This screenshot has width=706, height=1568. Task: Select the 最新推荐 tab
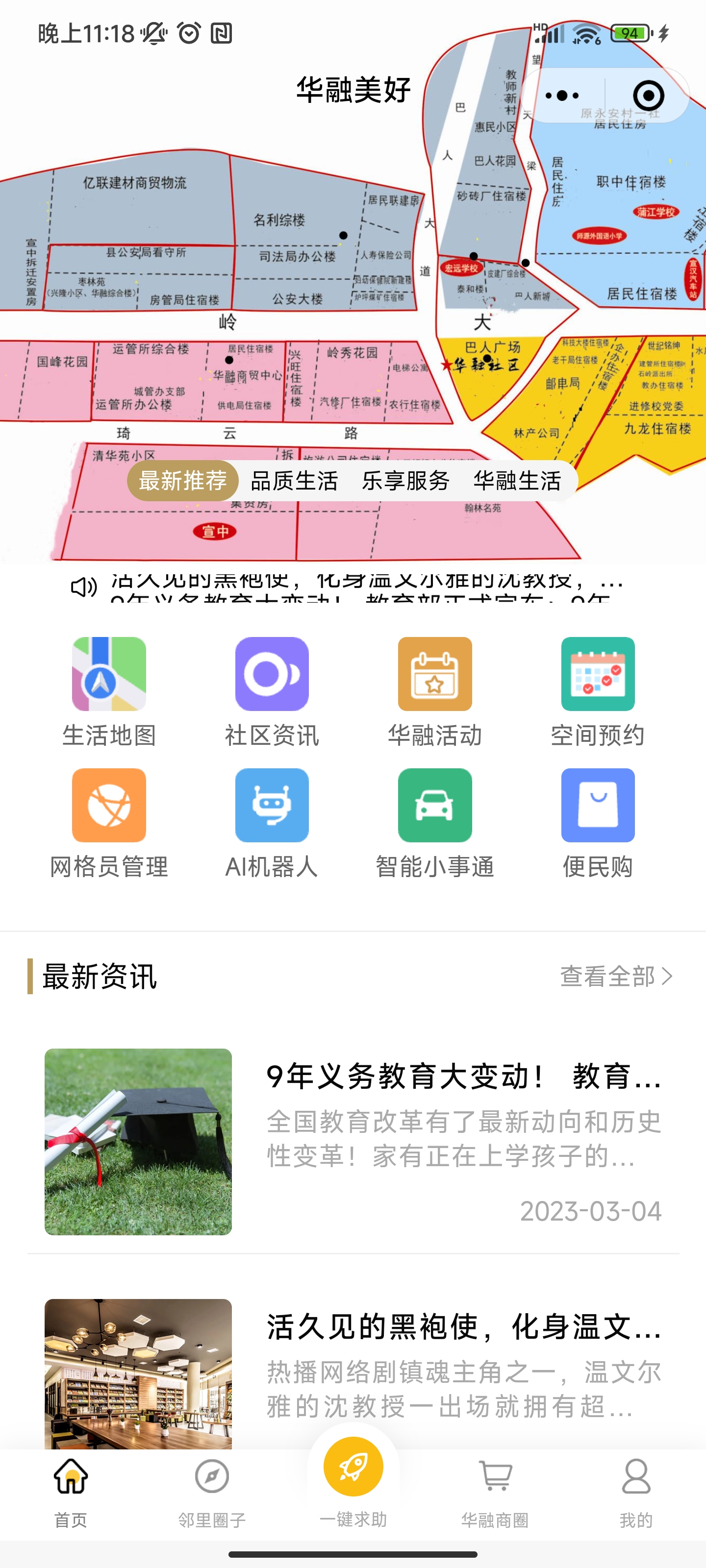pos(183,481)
